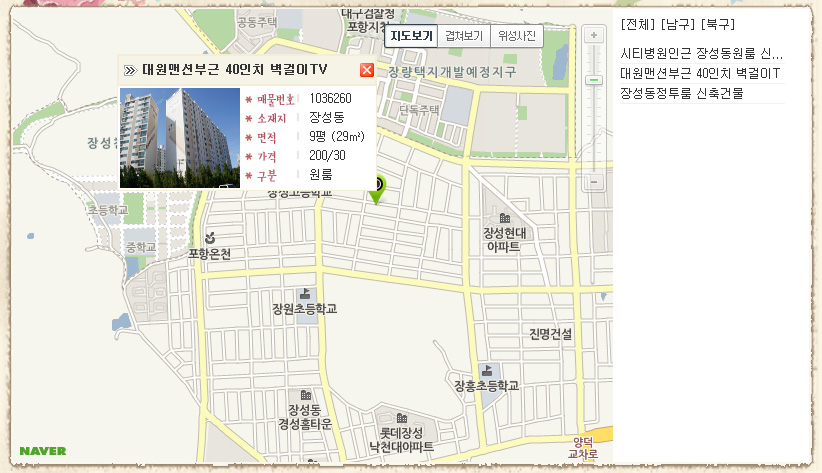
Task: Switch to 위성사진 satellite view
Action: point(517,36)
